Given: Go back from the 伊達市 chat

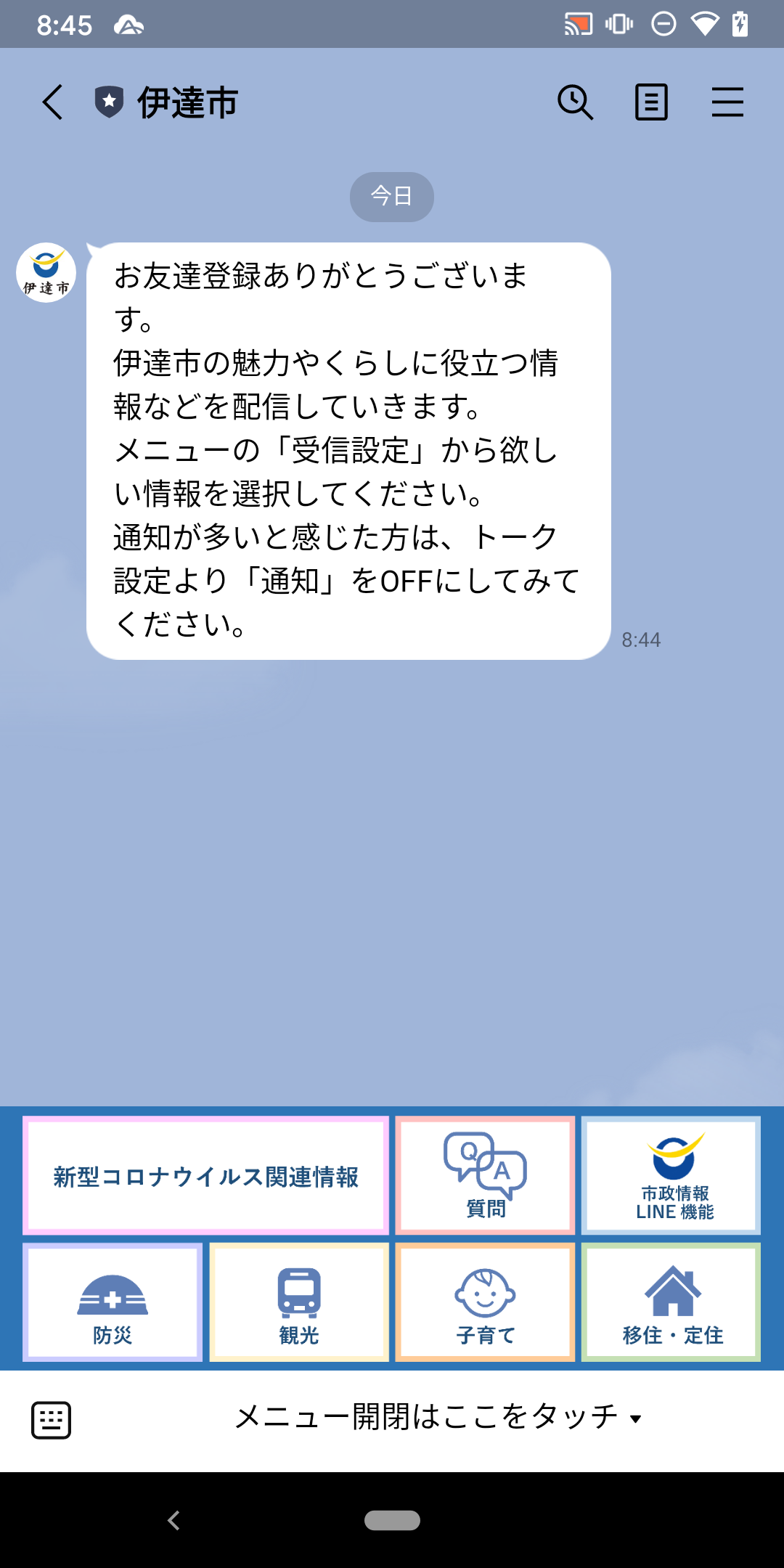Looking at the screenshot, I should pyautogui.click(x=52, y=102).
